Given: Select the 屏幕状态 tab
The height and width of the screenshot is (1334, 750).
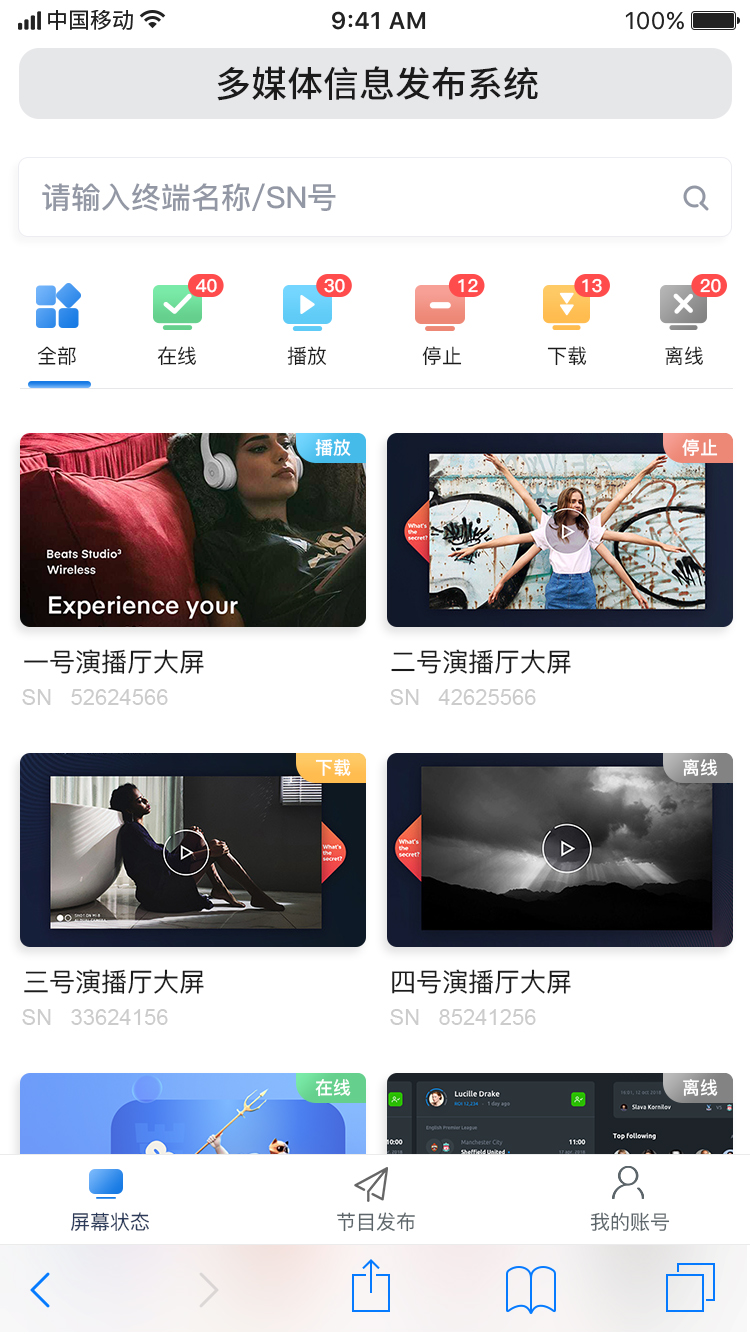Looking at the screenshot, I should click(x=108, y=1197).
